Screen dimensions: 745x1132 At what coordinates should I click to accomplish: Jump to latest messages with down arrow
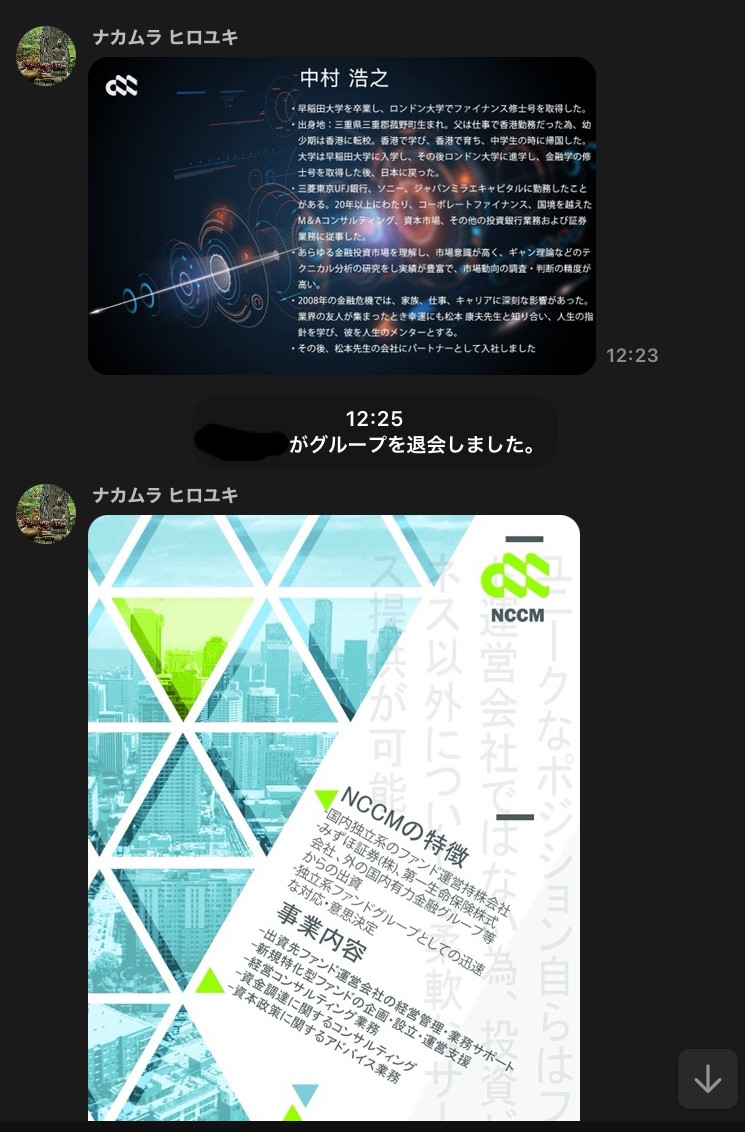[x=707, y=1079]
